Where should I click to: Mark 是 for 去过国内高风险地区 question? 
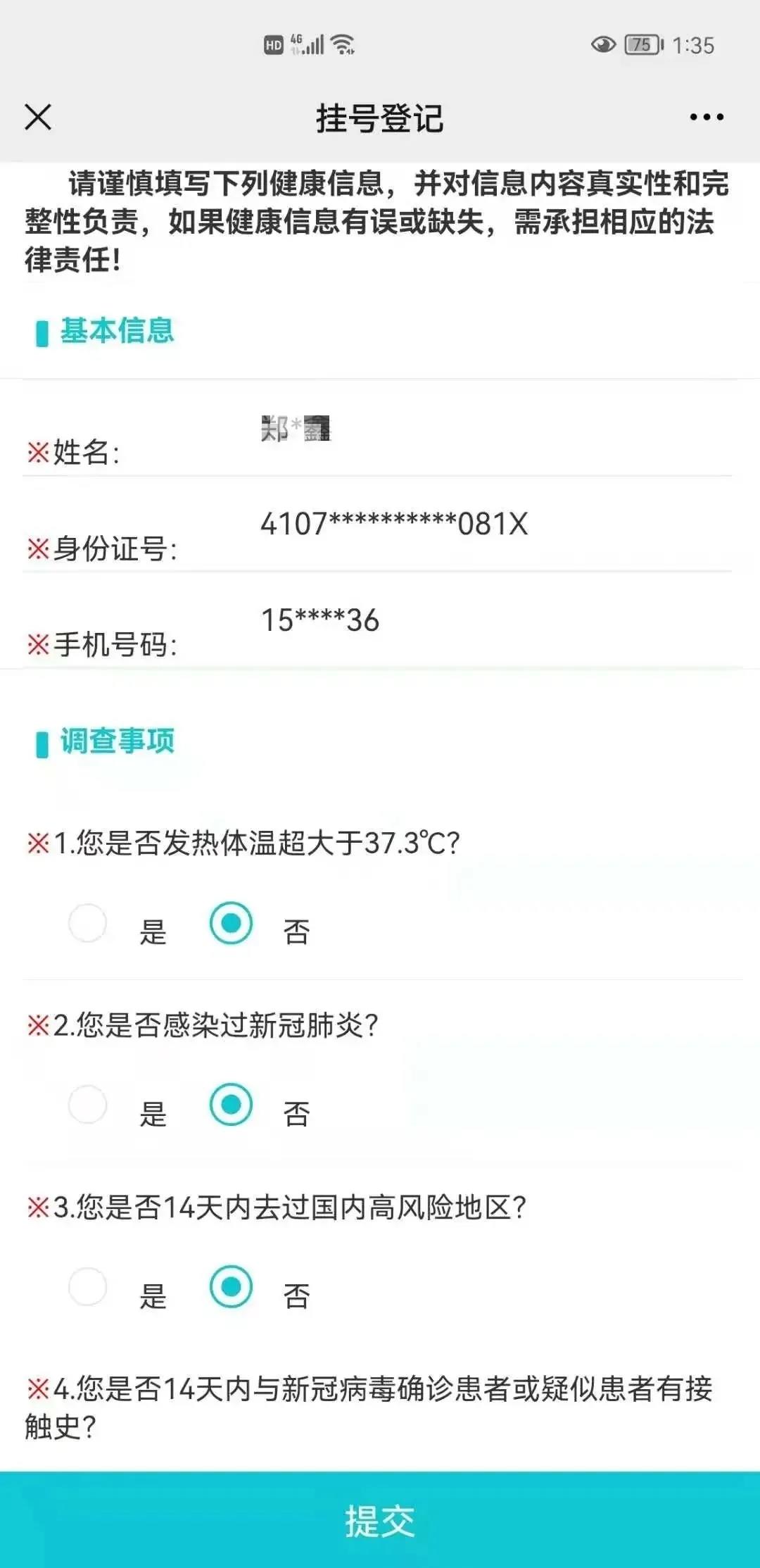point(88,1286)
